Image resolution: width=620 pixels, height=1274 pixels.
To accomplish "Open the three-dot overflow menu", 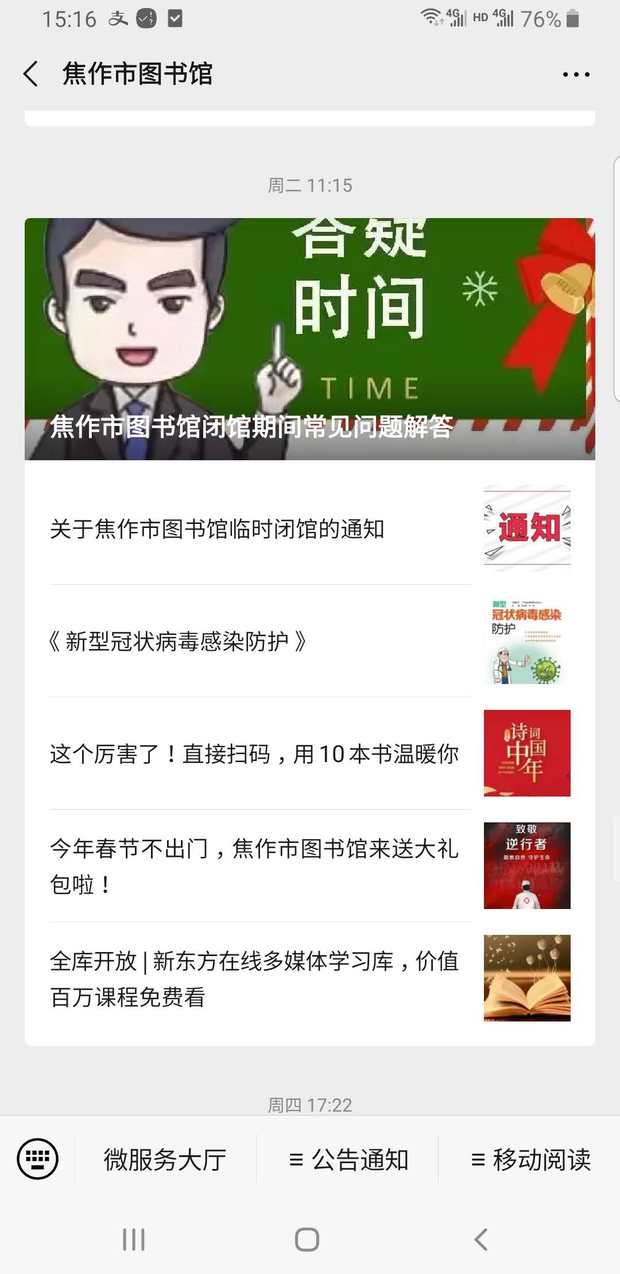I will click(576, 74).
